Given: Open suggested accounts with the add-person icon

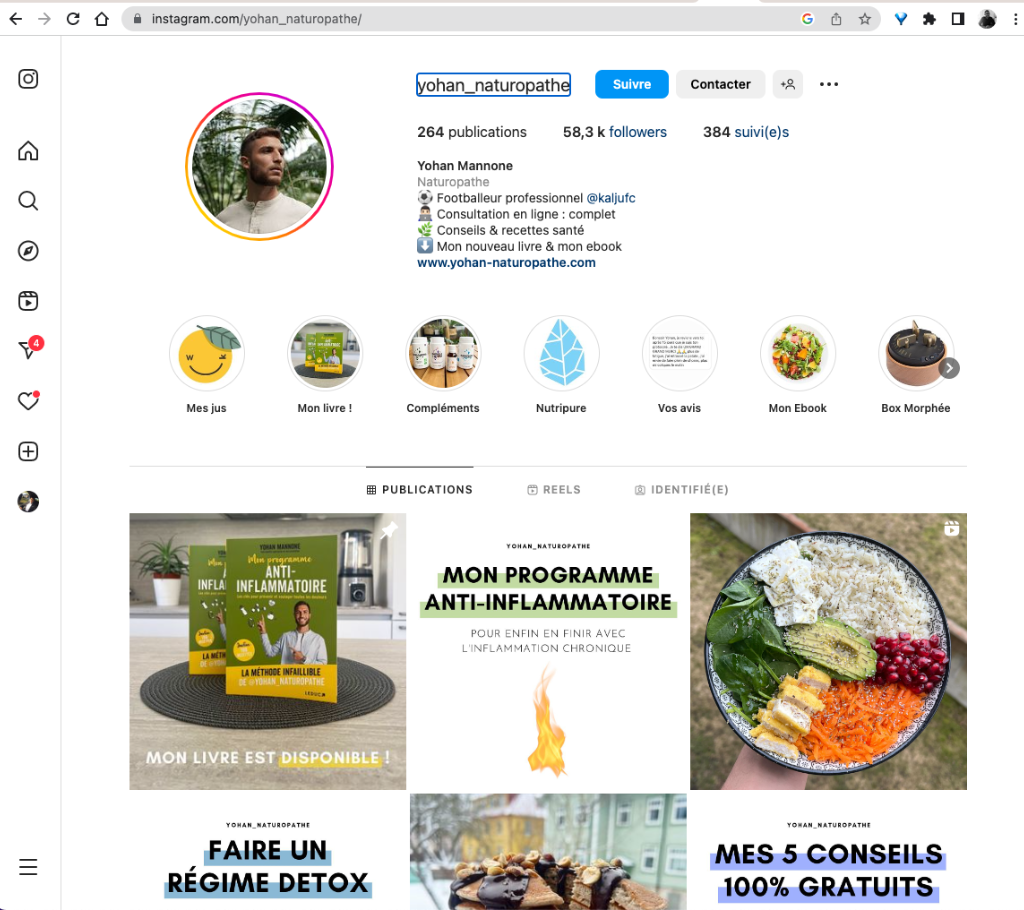Looking at the screenshot, I should pos(788,84).
